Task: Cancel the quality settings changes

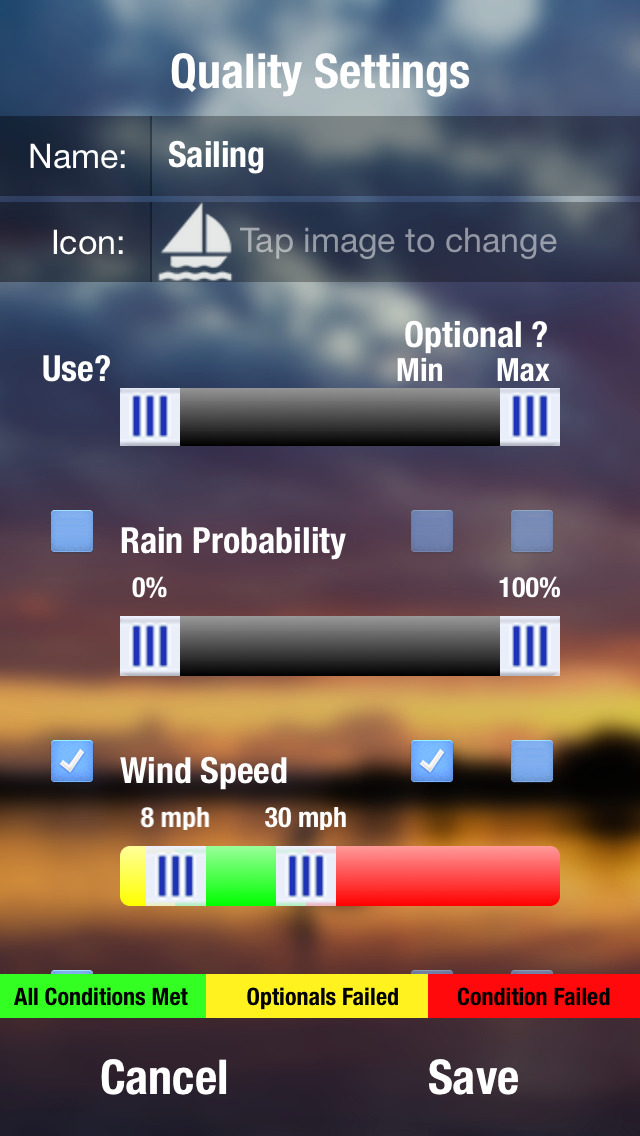Action: (164, 1077)
